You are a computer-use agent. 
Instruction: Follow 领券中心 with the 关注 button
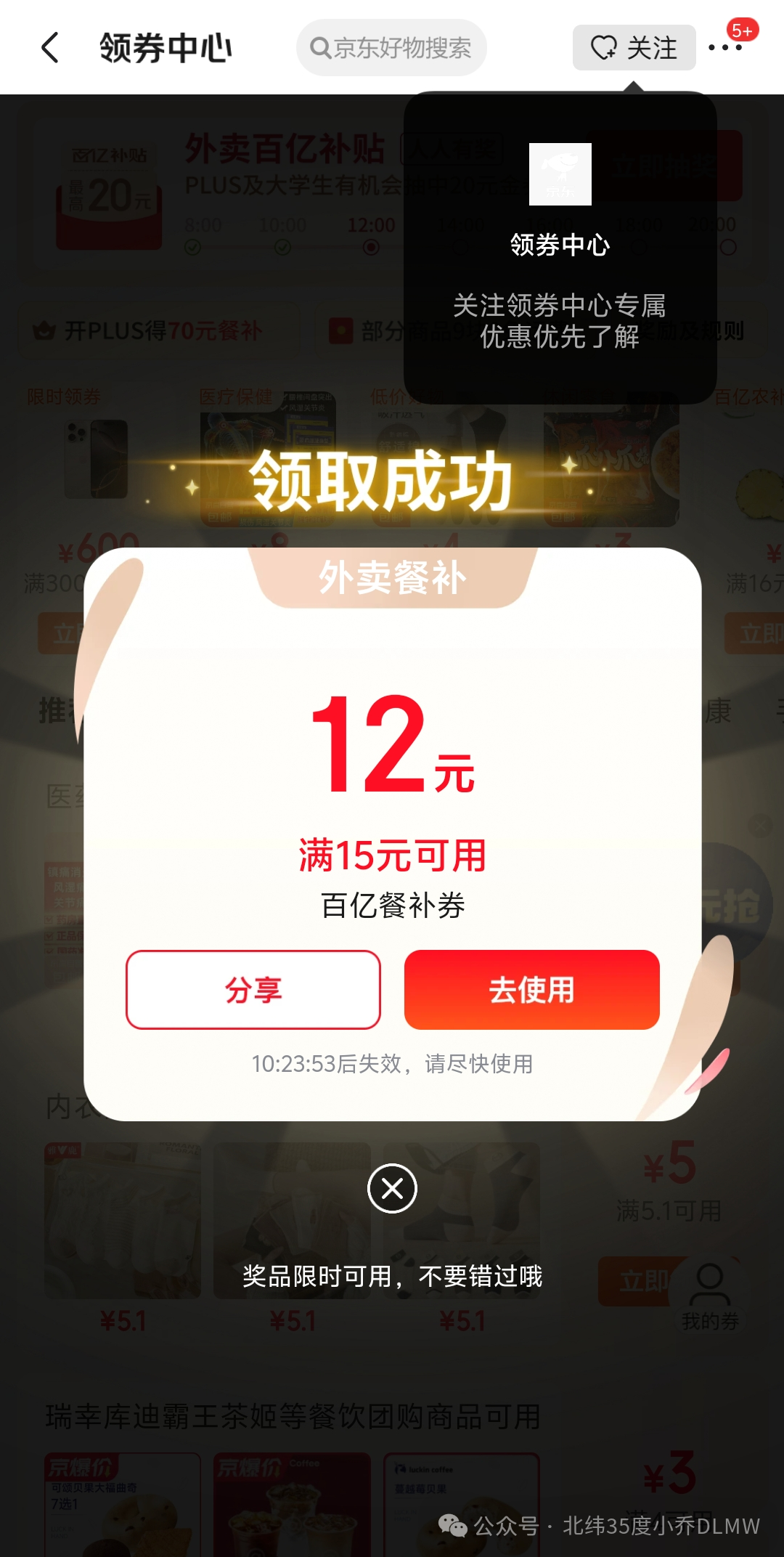point(634,48)
